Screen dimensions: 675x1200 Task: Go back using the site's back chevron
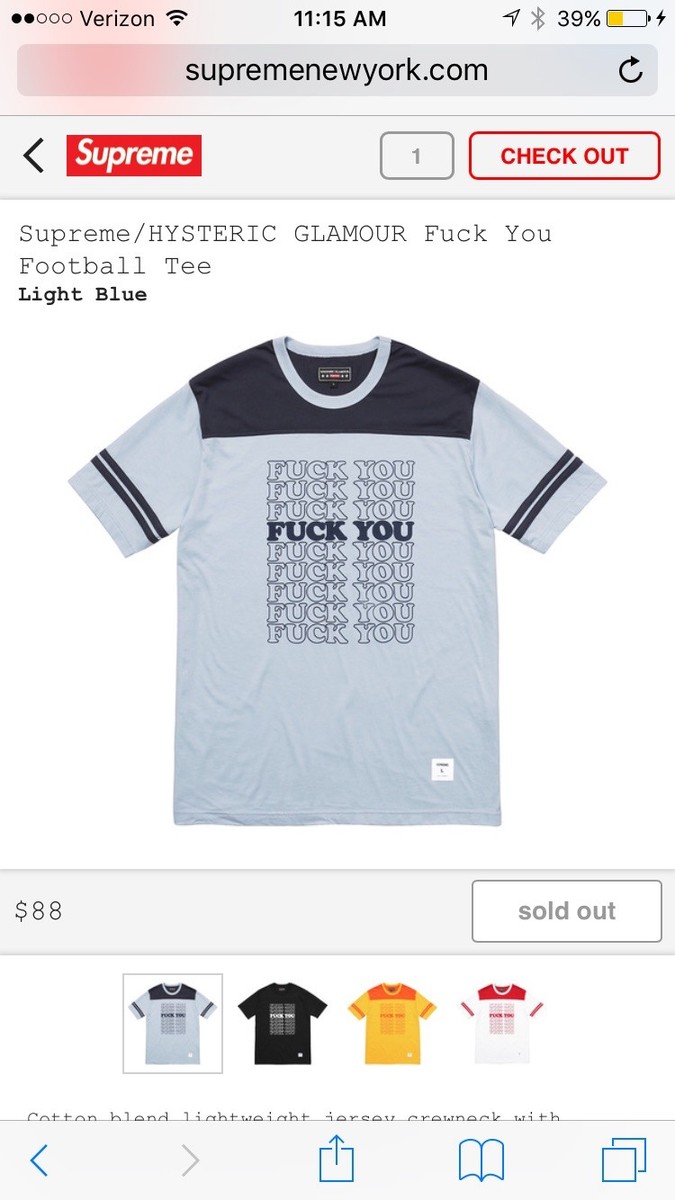[34, 156]
